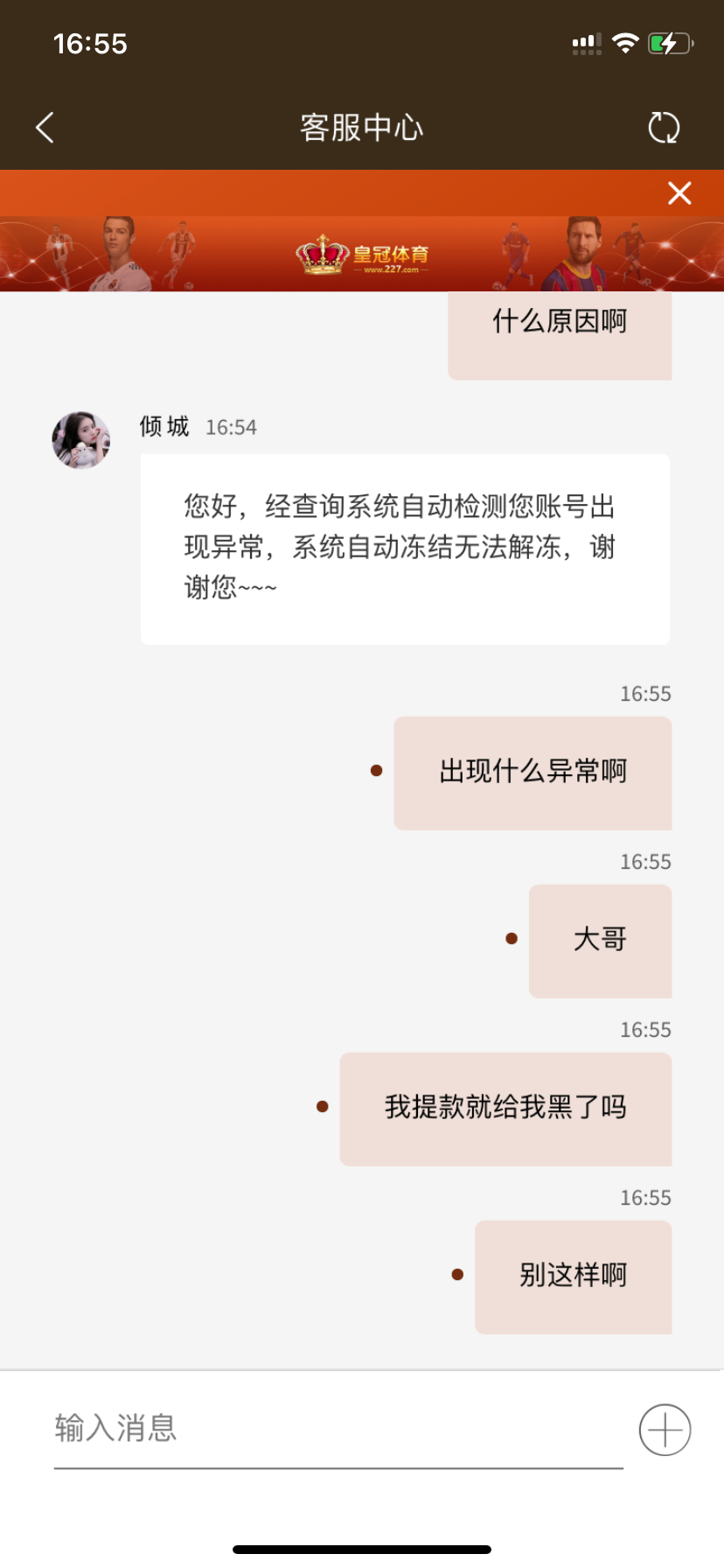Screen dimensions: 724x1568
Task: Refresh the customer service chat
Action: point(664,128)
